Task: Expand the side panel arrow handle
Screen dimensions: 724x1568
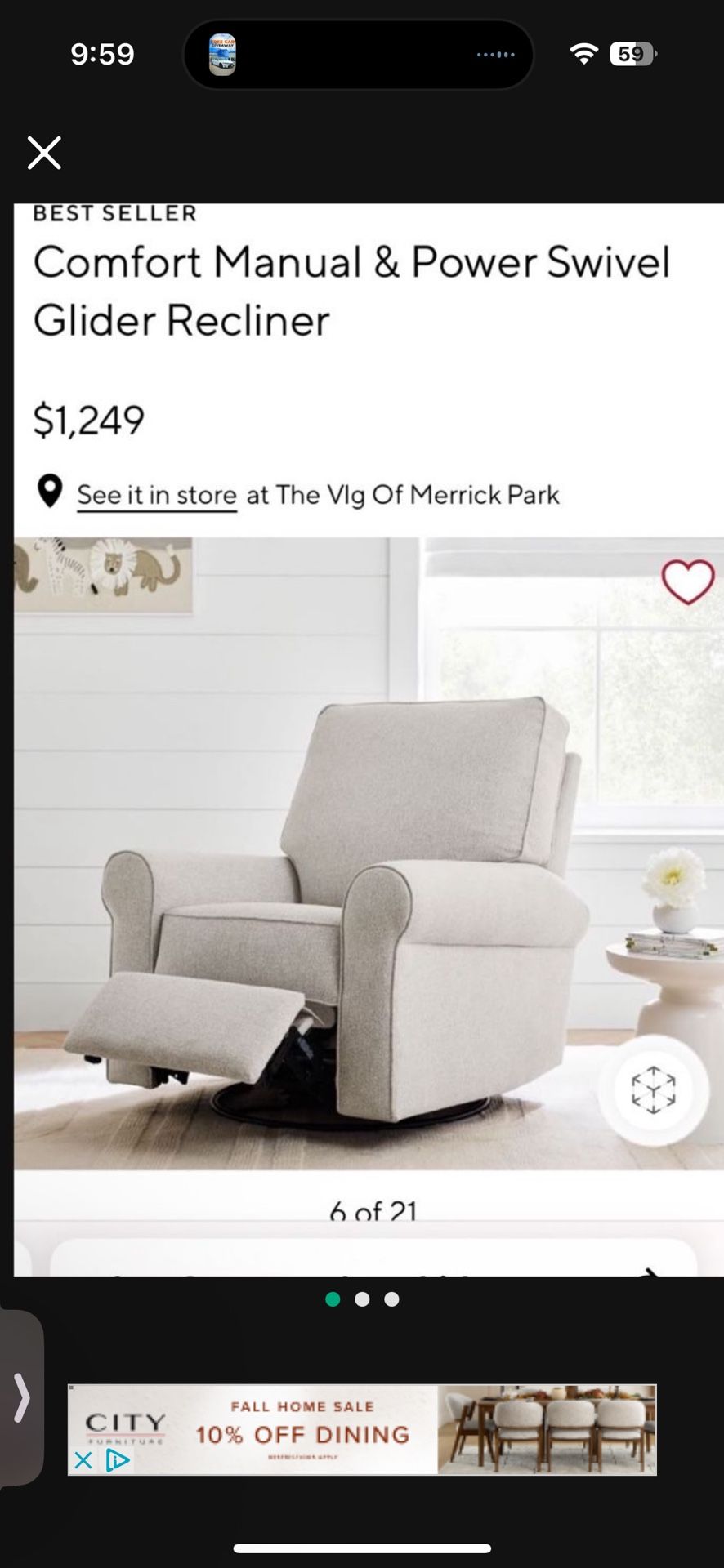Action: click(21, 1397)
